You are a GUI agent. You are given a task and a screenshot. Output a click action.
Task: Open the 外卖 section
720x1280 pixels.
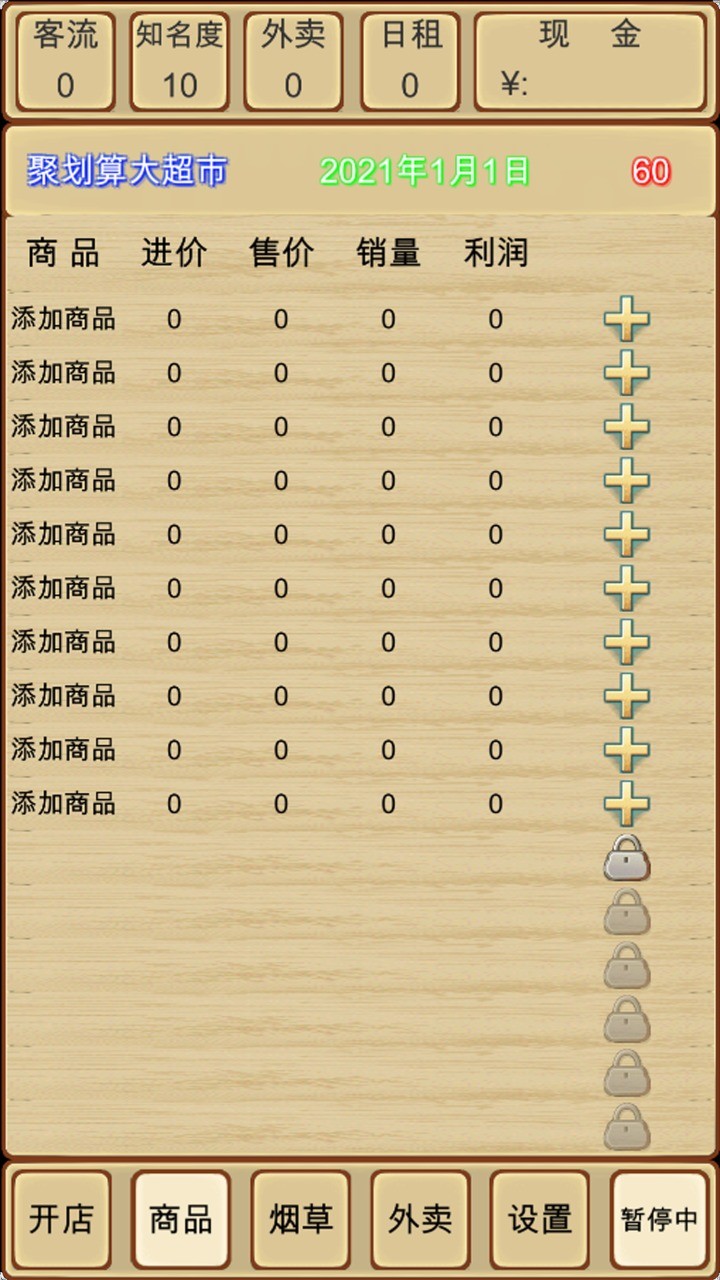pyautogui.click(x=420, y=1219)
